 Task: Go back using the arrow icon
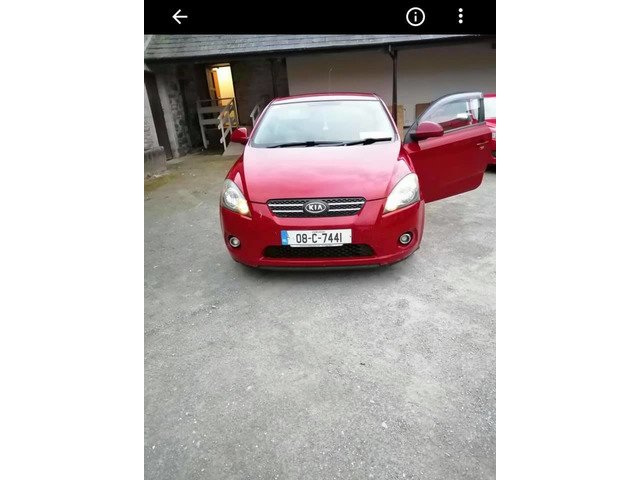180,17
